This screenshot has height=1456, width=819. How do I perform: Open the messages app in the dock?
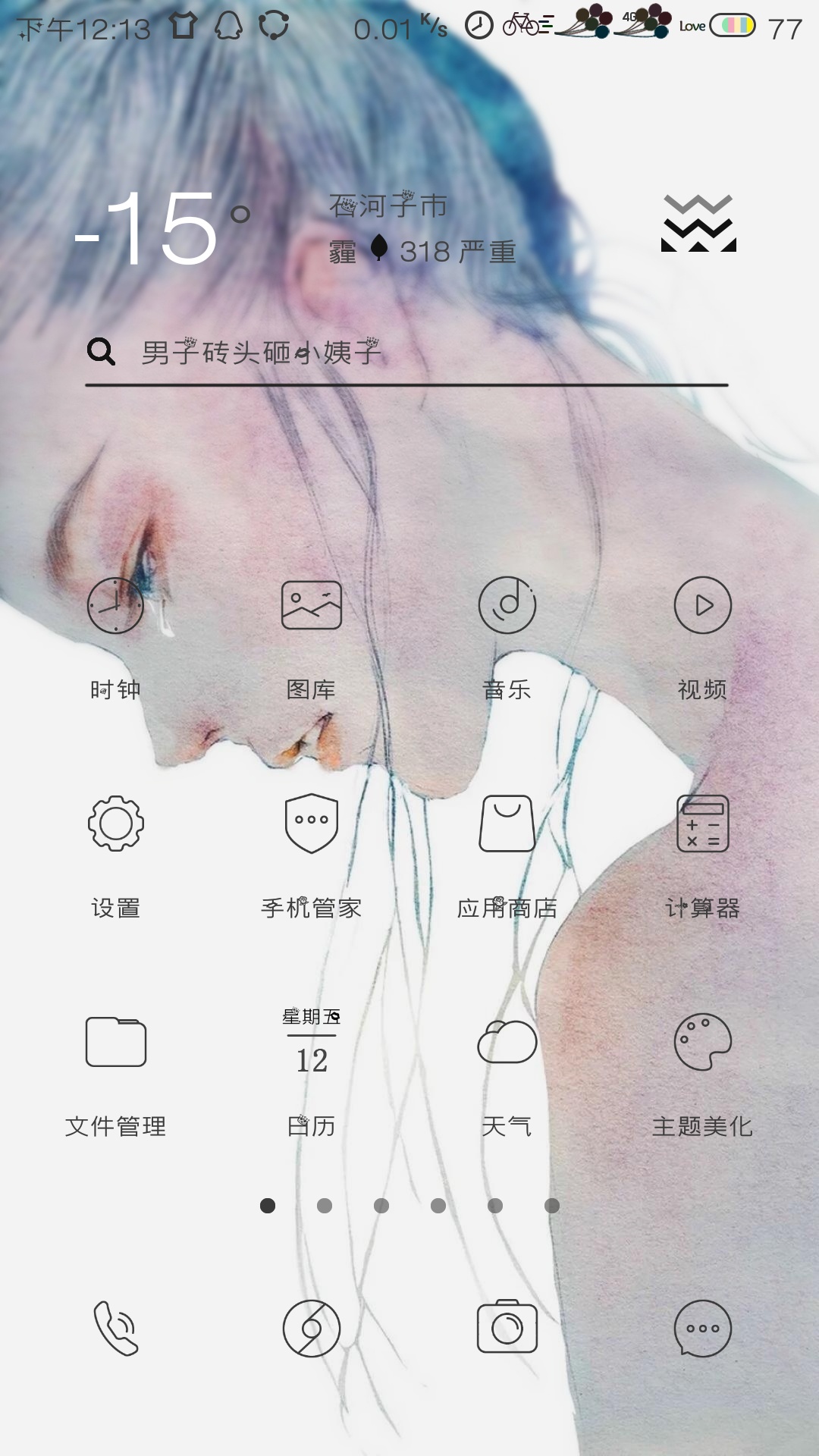[x=703, y=1329]
